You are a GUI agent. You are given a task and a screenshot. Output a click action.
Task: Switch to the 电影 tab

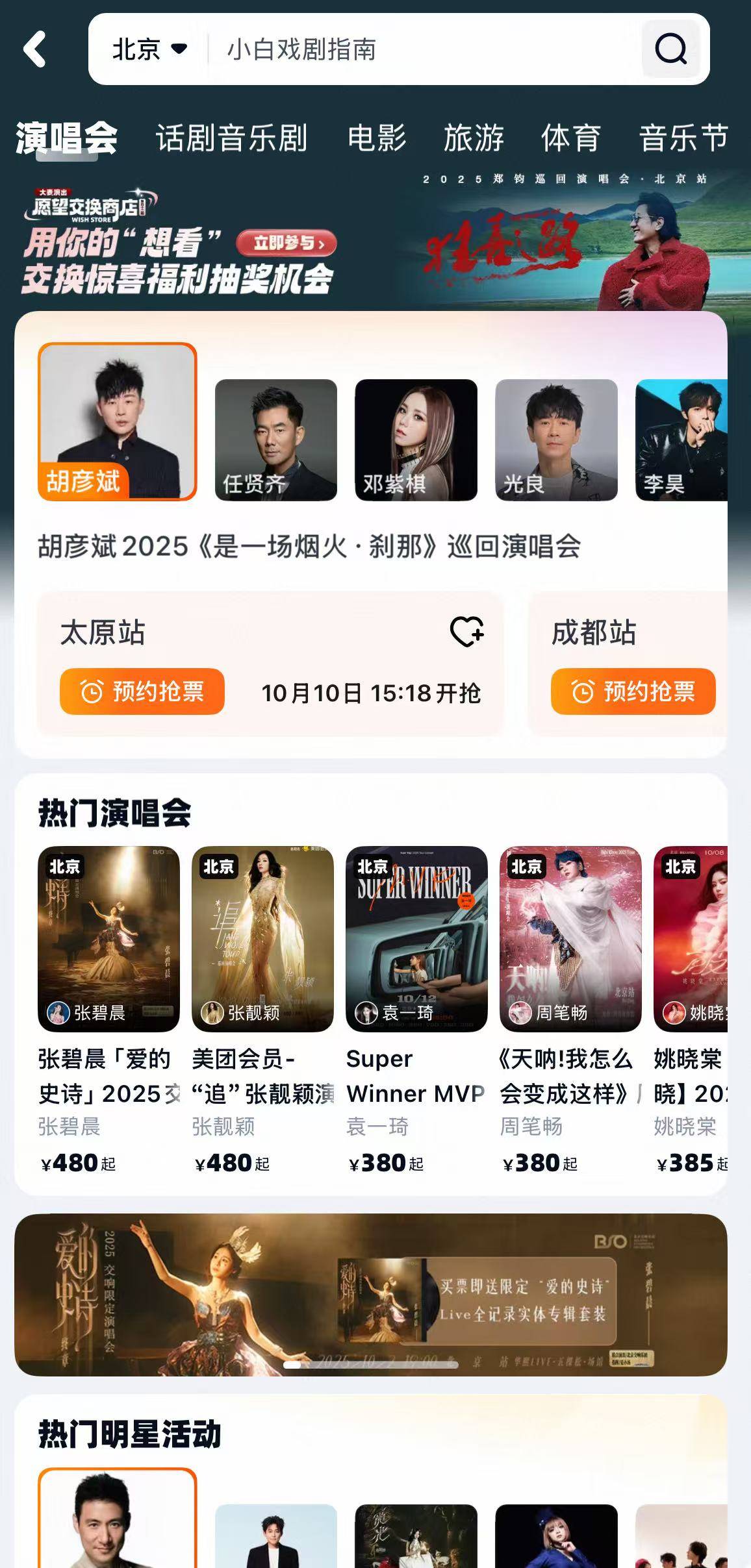tap(377, 138)
